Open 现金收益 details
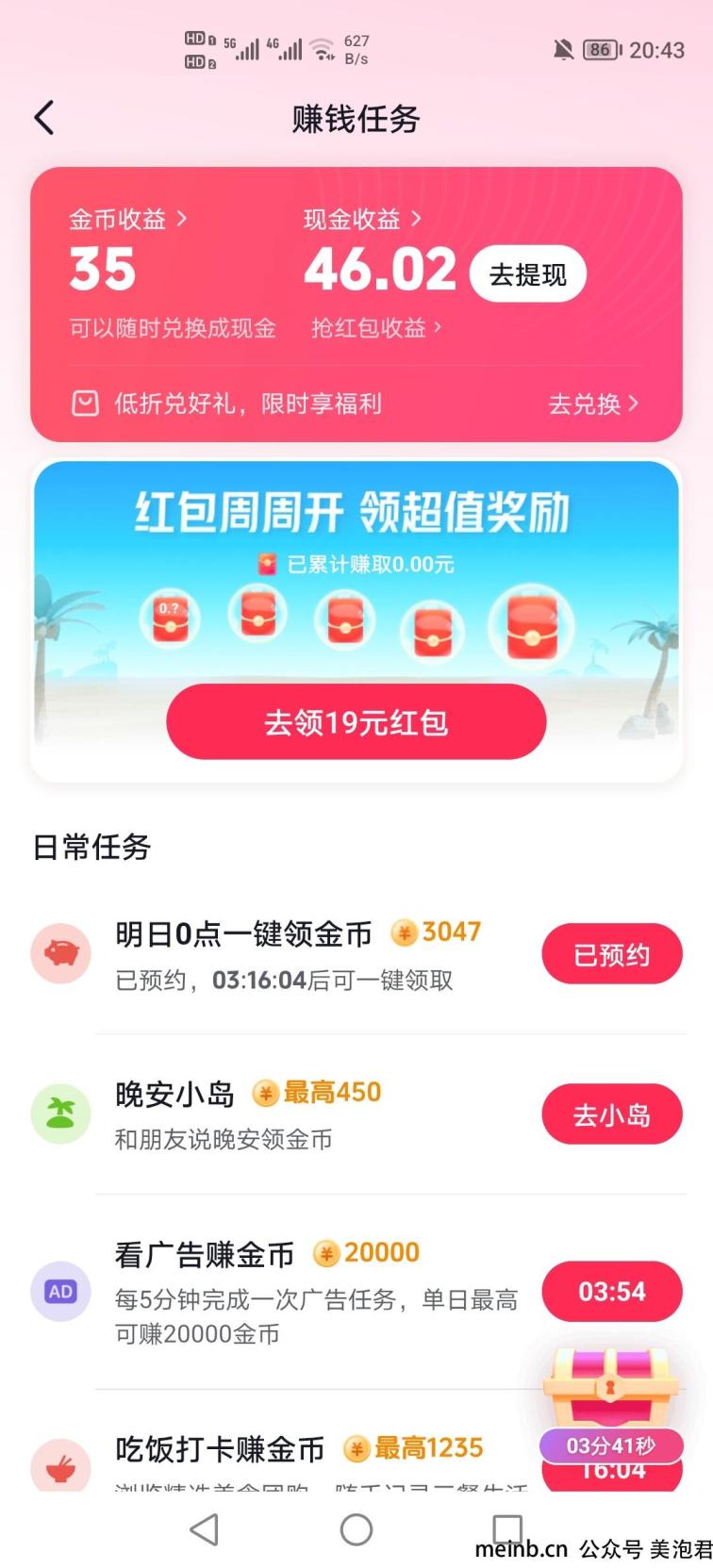 point(361,220)
